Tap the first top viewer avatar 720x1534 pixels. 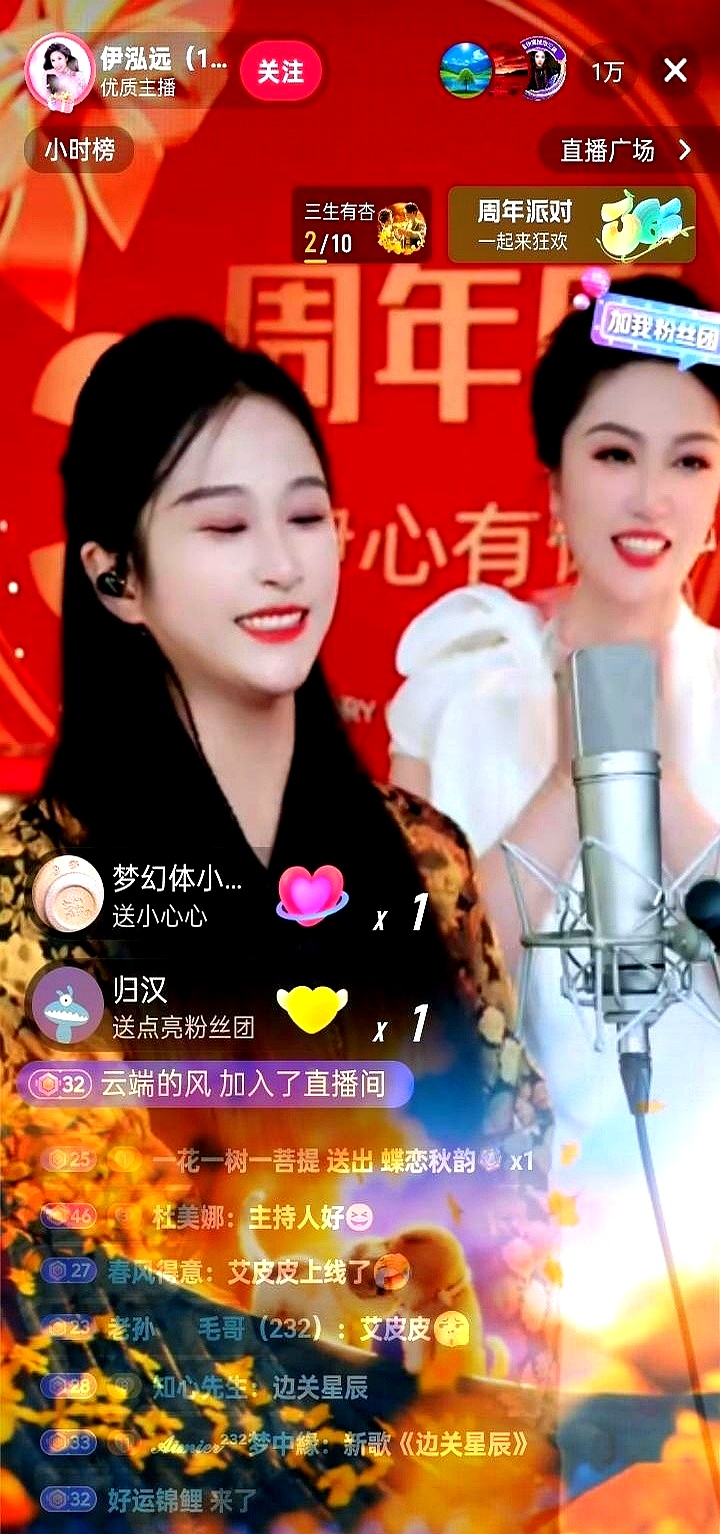coord(465,70)
